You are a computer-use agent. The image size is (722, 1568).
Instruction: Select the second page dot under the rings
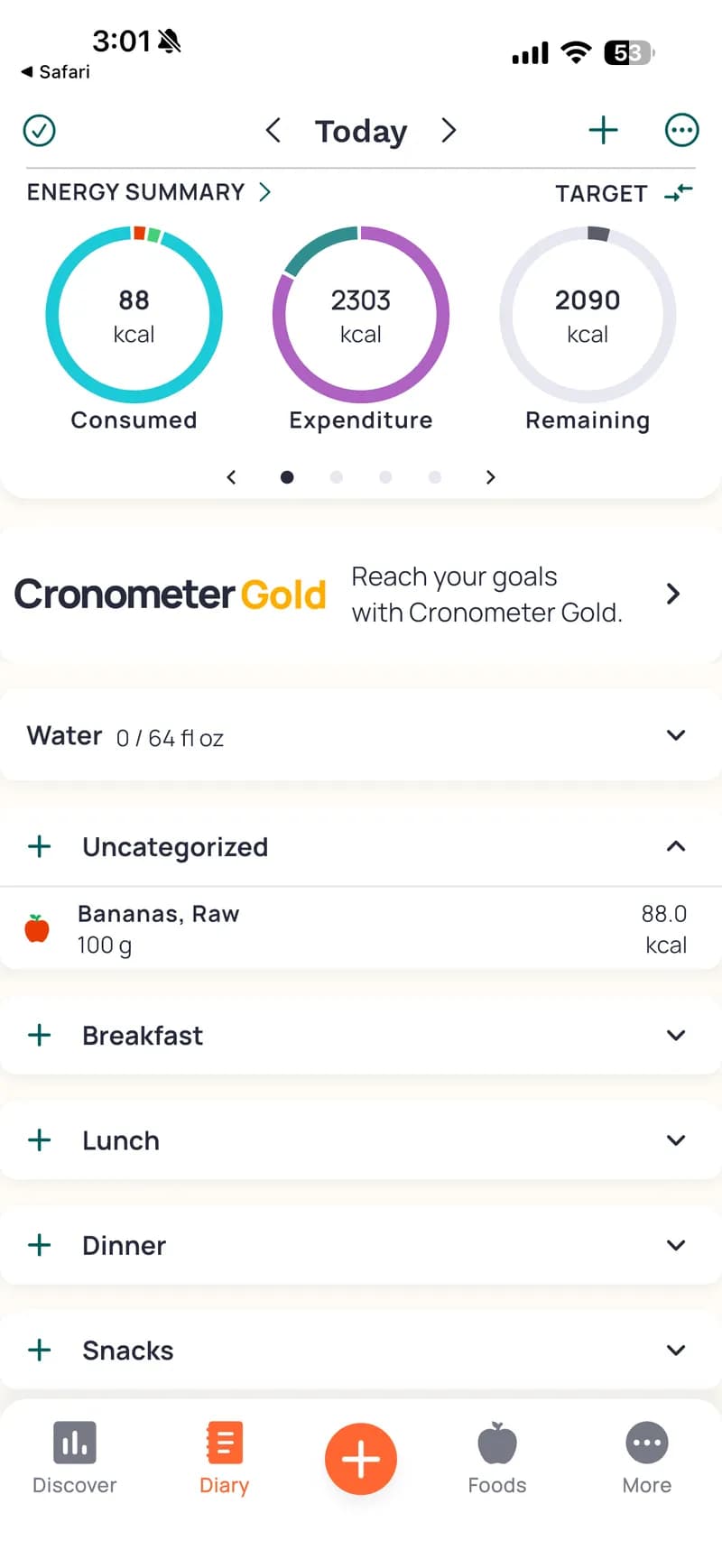337,477
